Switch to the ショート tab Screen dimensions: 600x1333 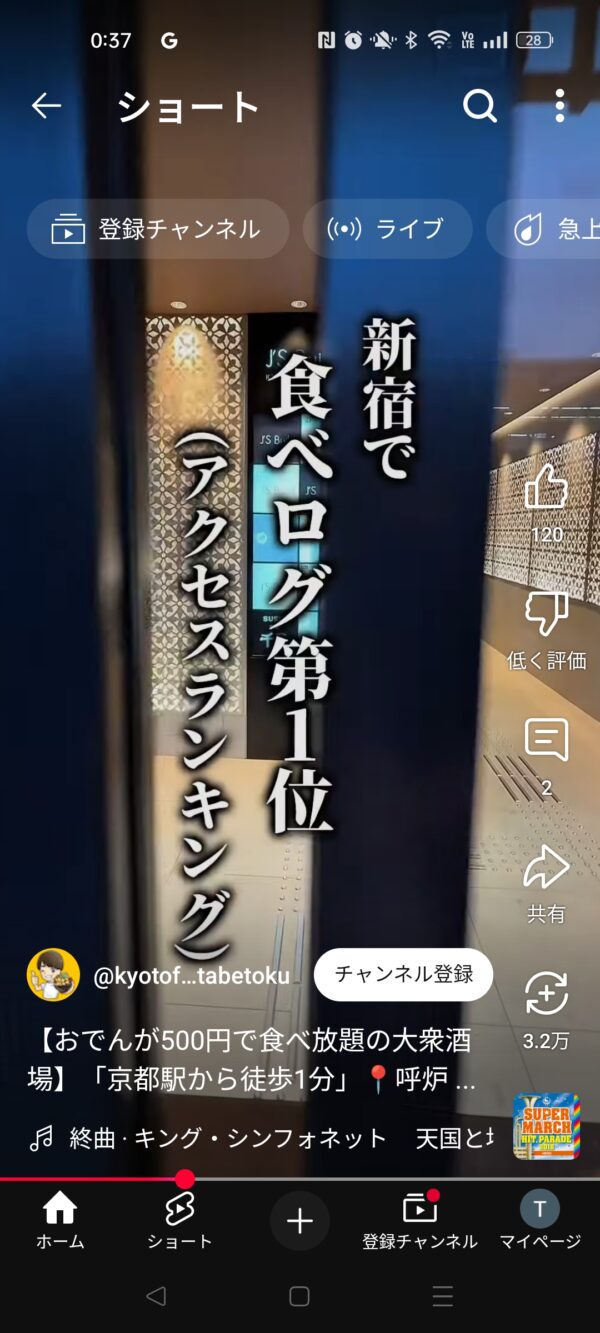(180, 1220)
